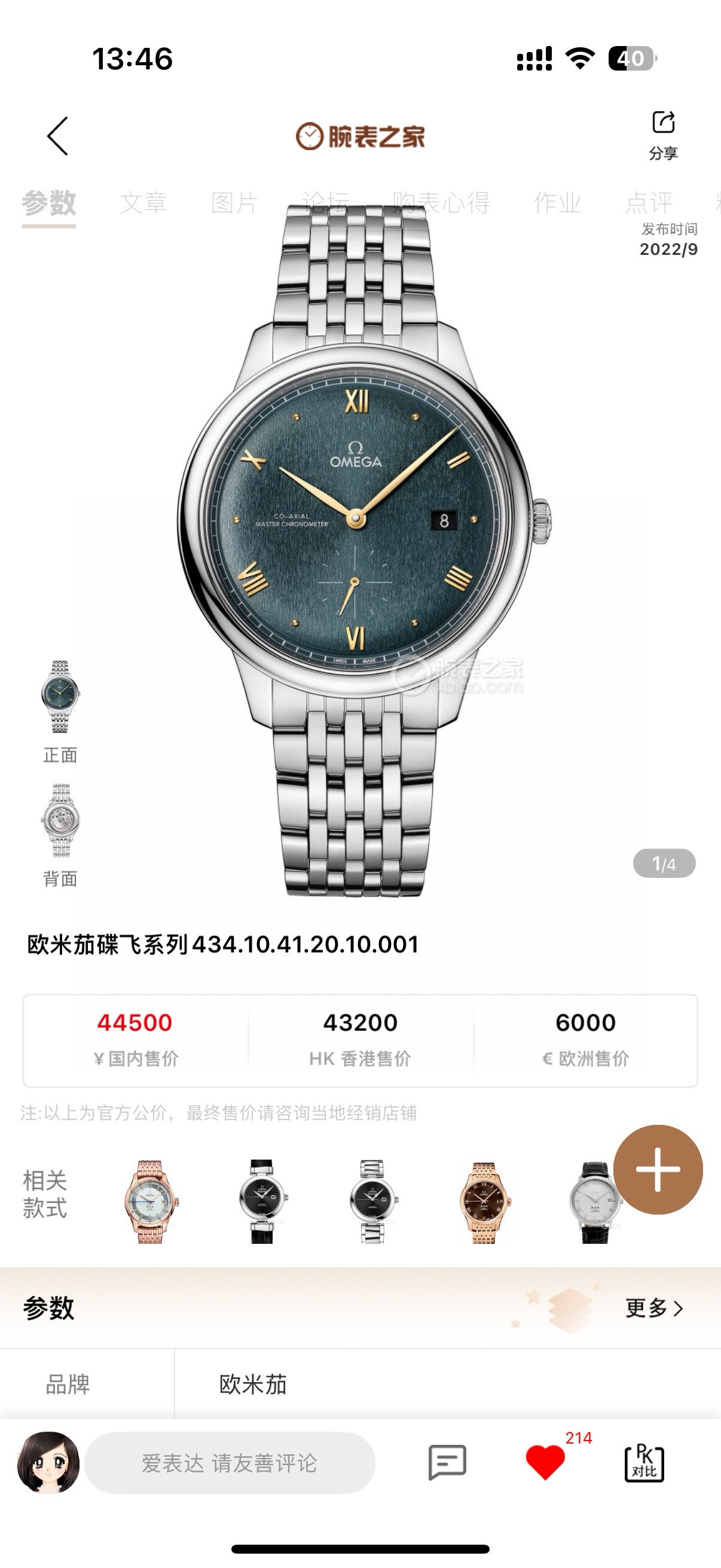Screen dimensions: 721x1568
Task: Share this watch page
Action: point(662,135)
